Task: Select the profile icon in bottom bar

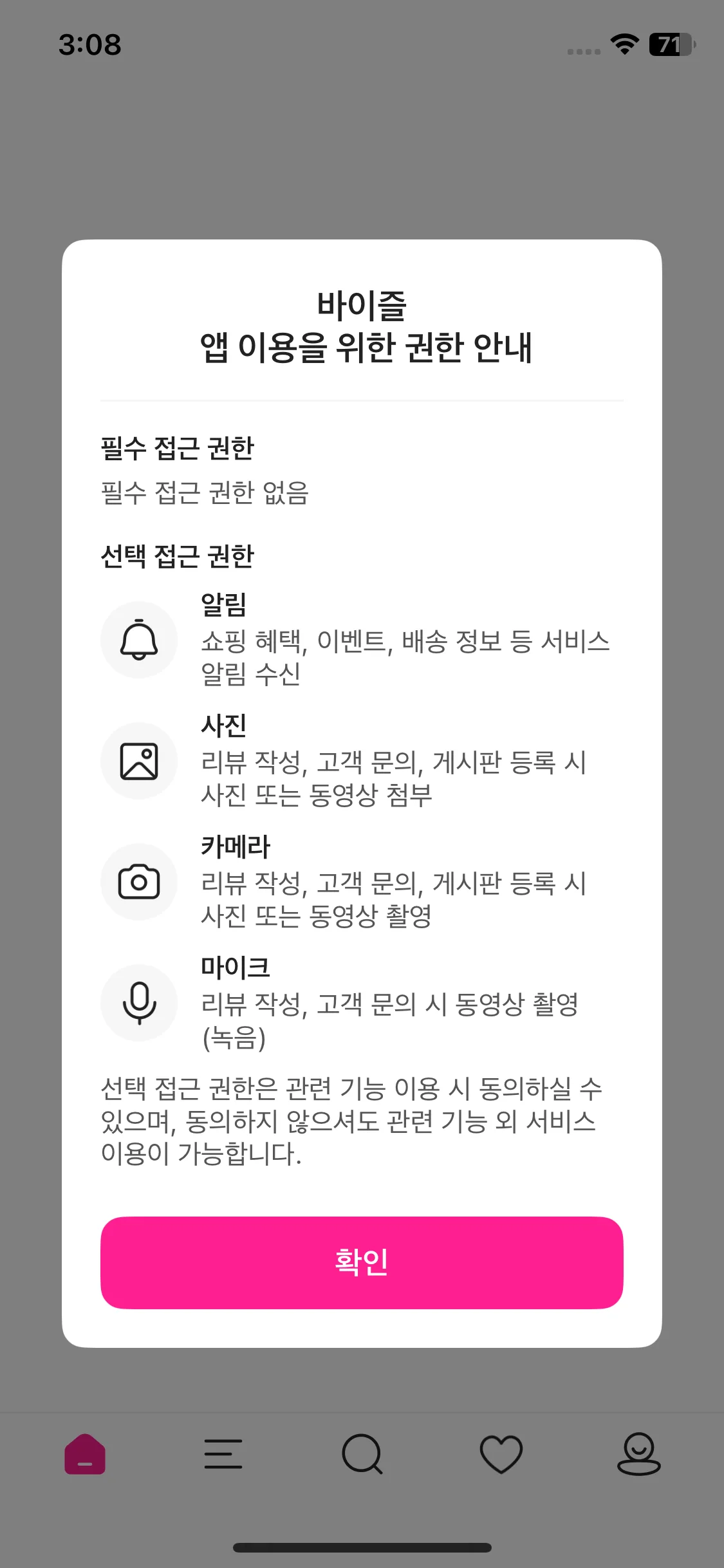Action: (x=638, y=1456)
